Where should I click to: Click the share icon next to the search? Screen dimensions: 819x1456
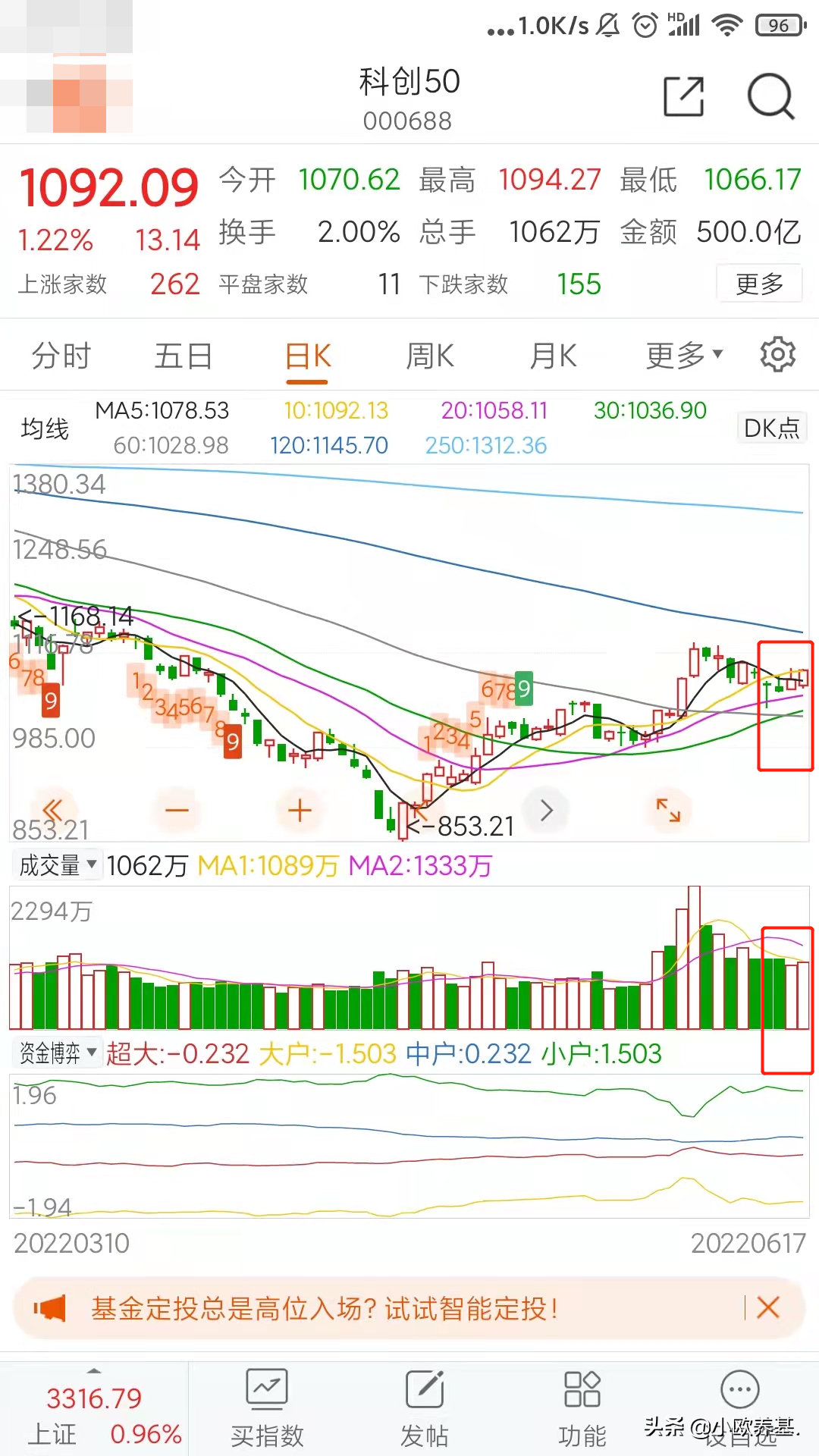[x=683, y=96]
